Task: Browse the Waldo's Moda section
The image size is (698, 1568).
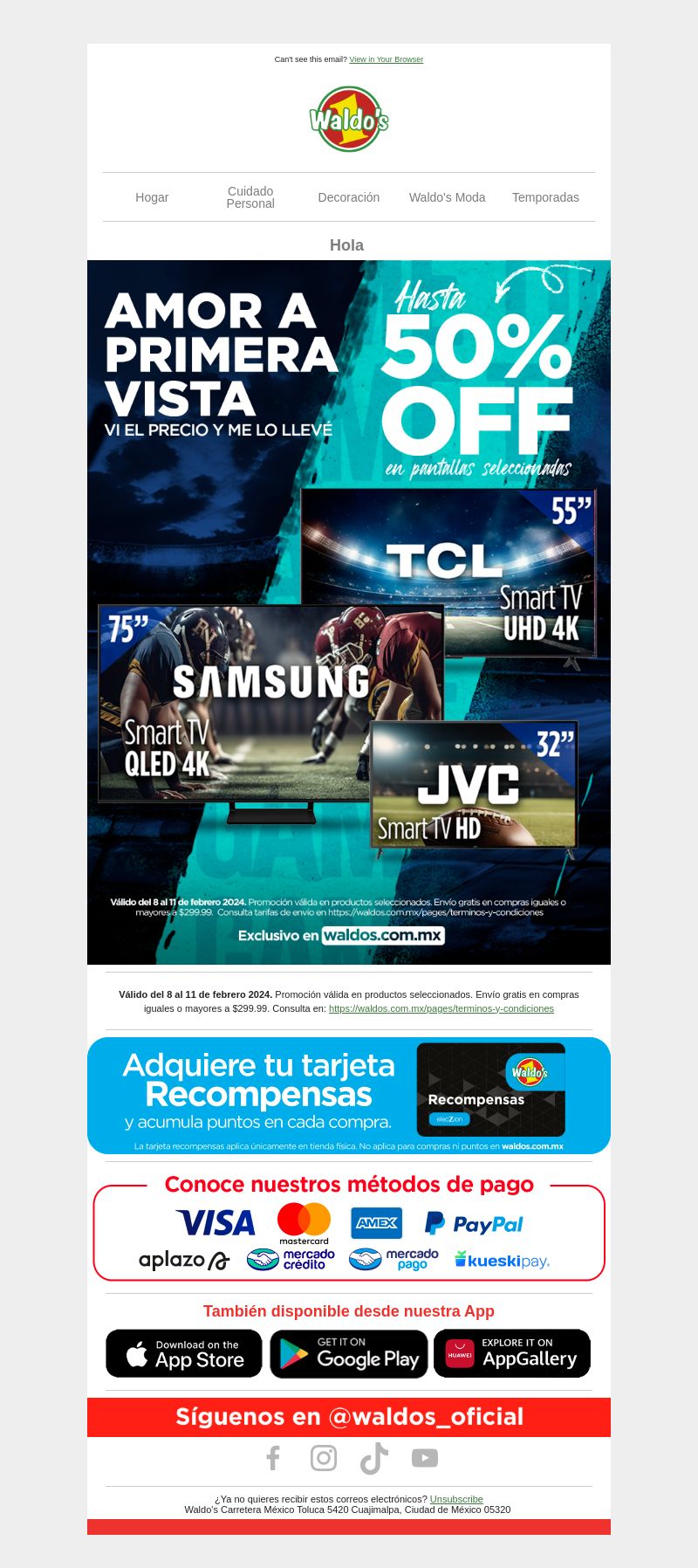Action: pos(447,197)
